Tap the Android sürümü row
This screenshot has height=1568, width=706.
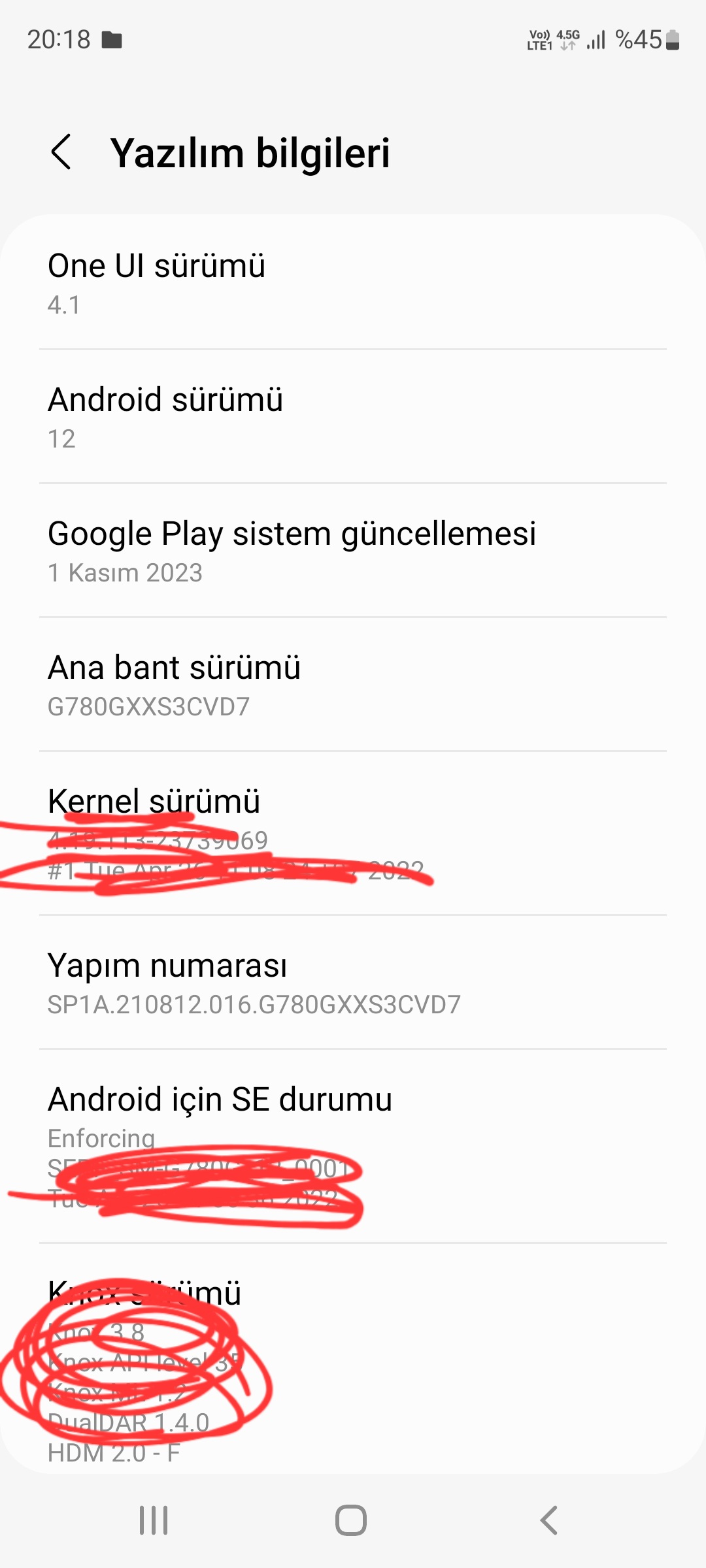(353, 417)
